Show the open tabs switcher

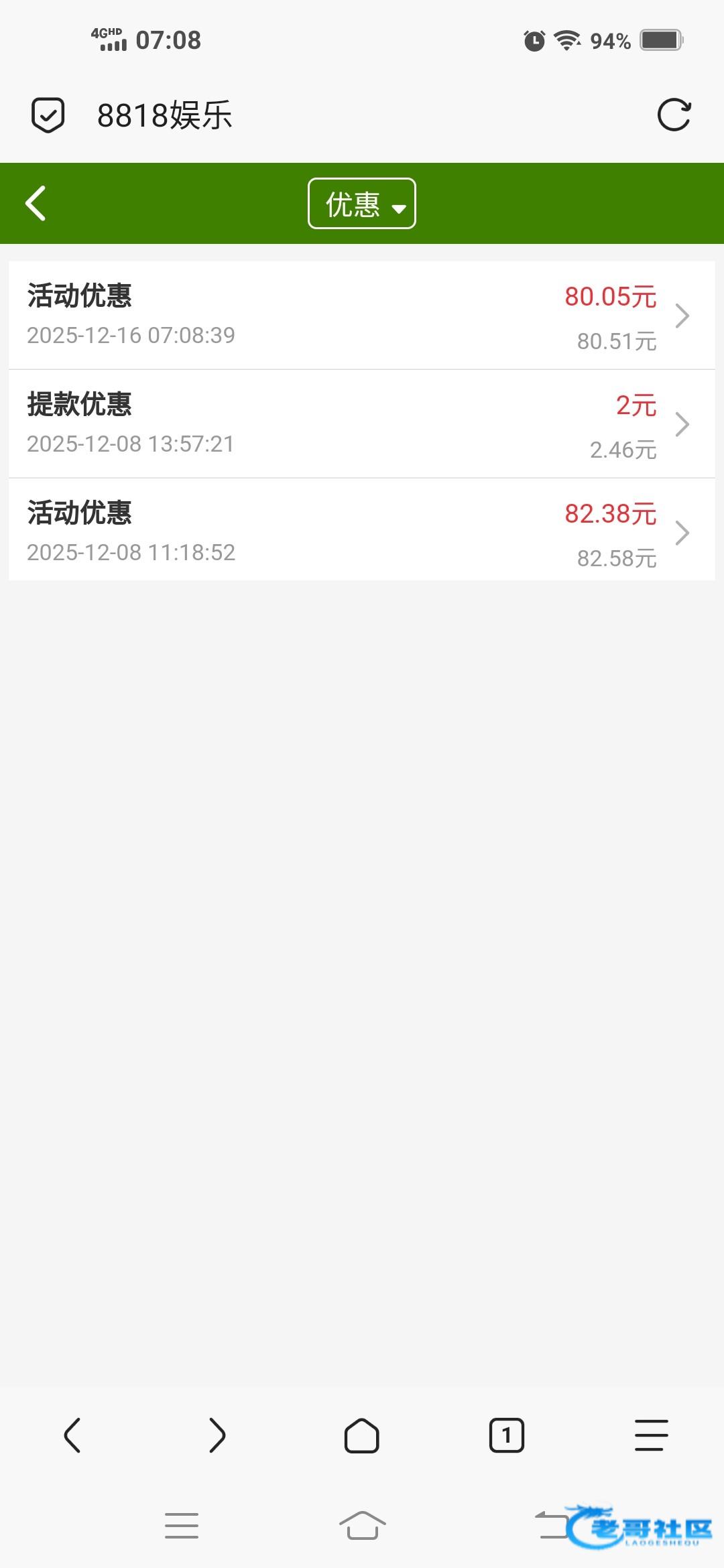(507, 1436)
